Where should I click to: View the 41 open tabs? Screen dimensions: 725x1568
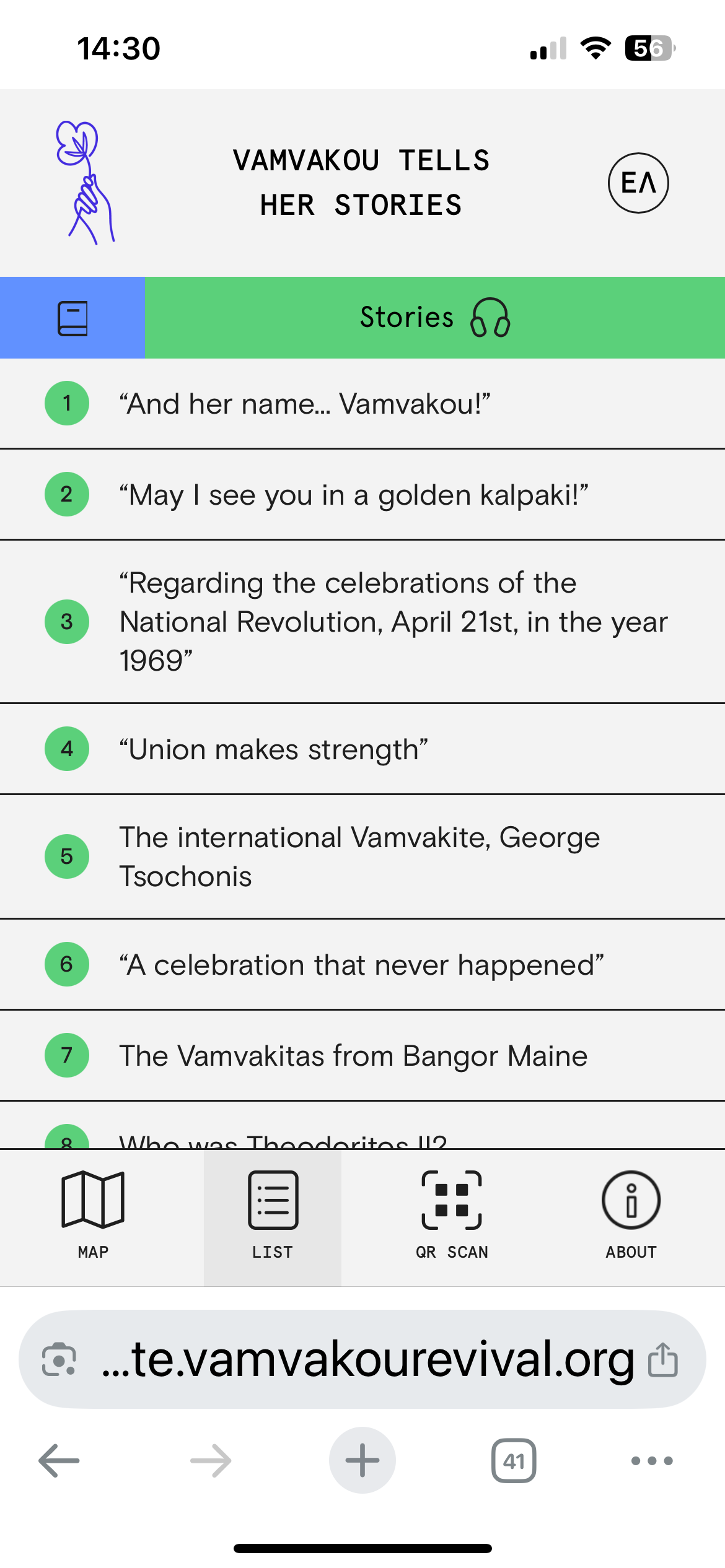(514, 1460)
